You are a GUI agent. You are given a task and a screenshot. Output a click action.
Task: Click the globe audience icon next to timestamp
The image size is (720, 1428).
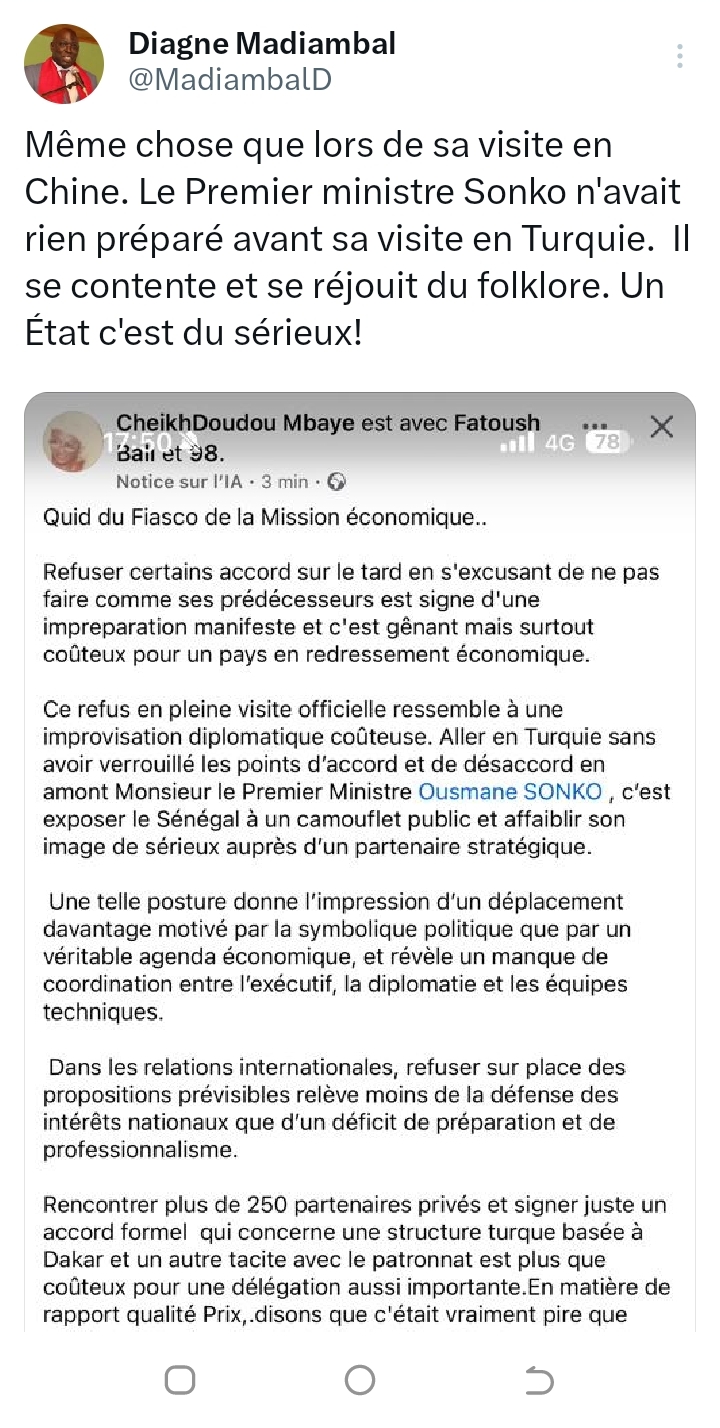click(335, 482)
